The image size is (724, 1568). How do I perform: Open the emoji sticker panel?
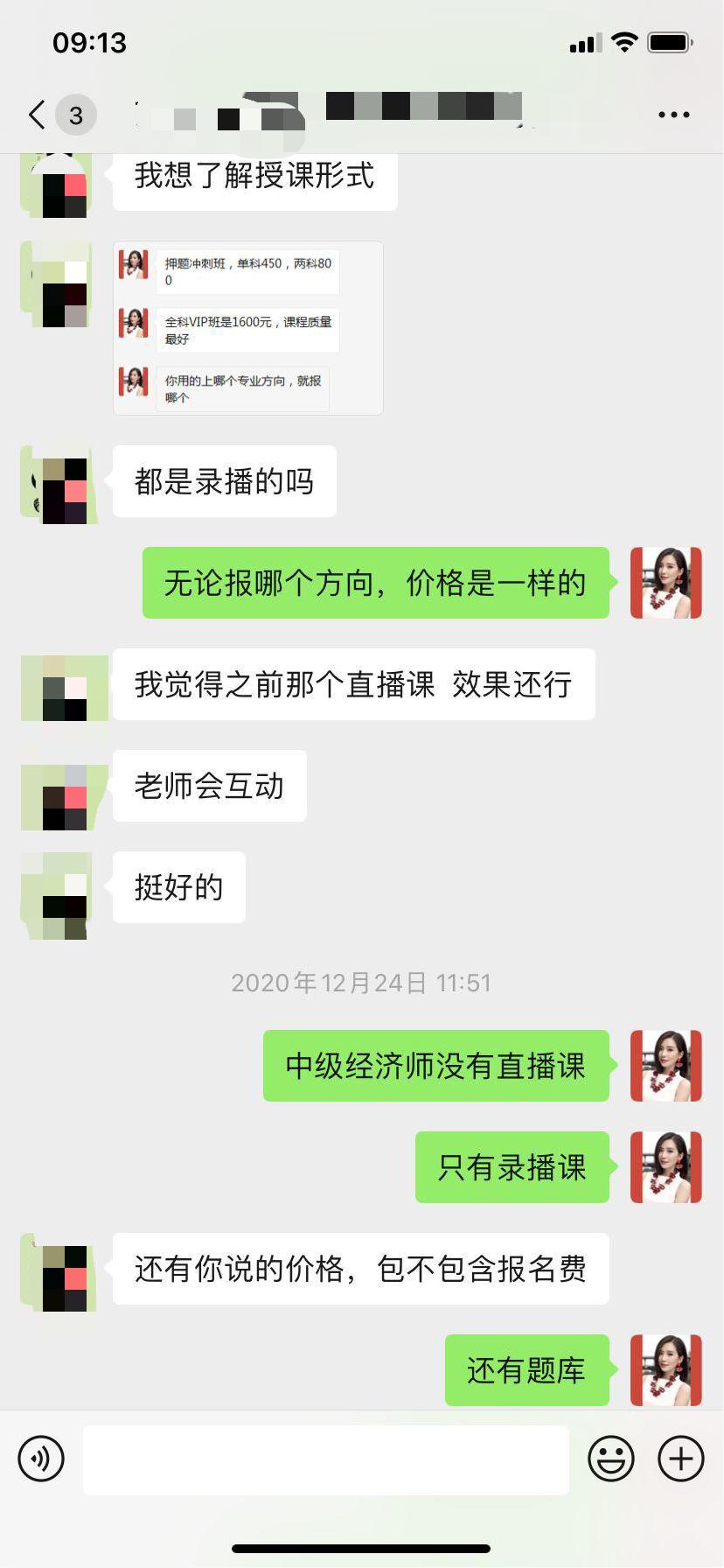click(x=610, y=1459)
